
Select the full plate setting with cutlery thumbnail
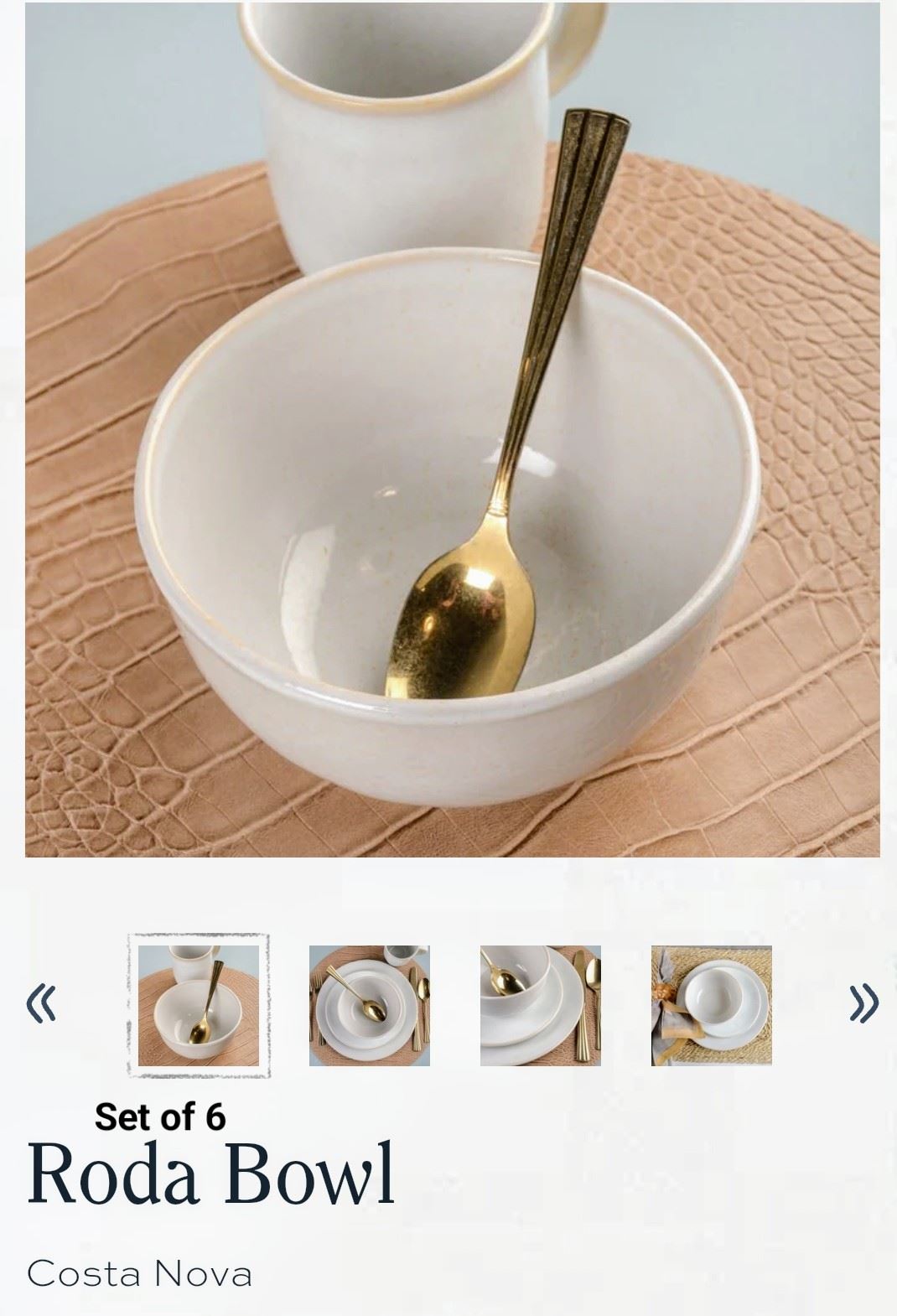(x=370, y=1005)
